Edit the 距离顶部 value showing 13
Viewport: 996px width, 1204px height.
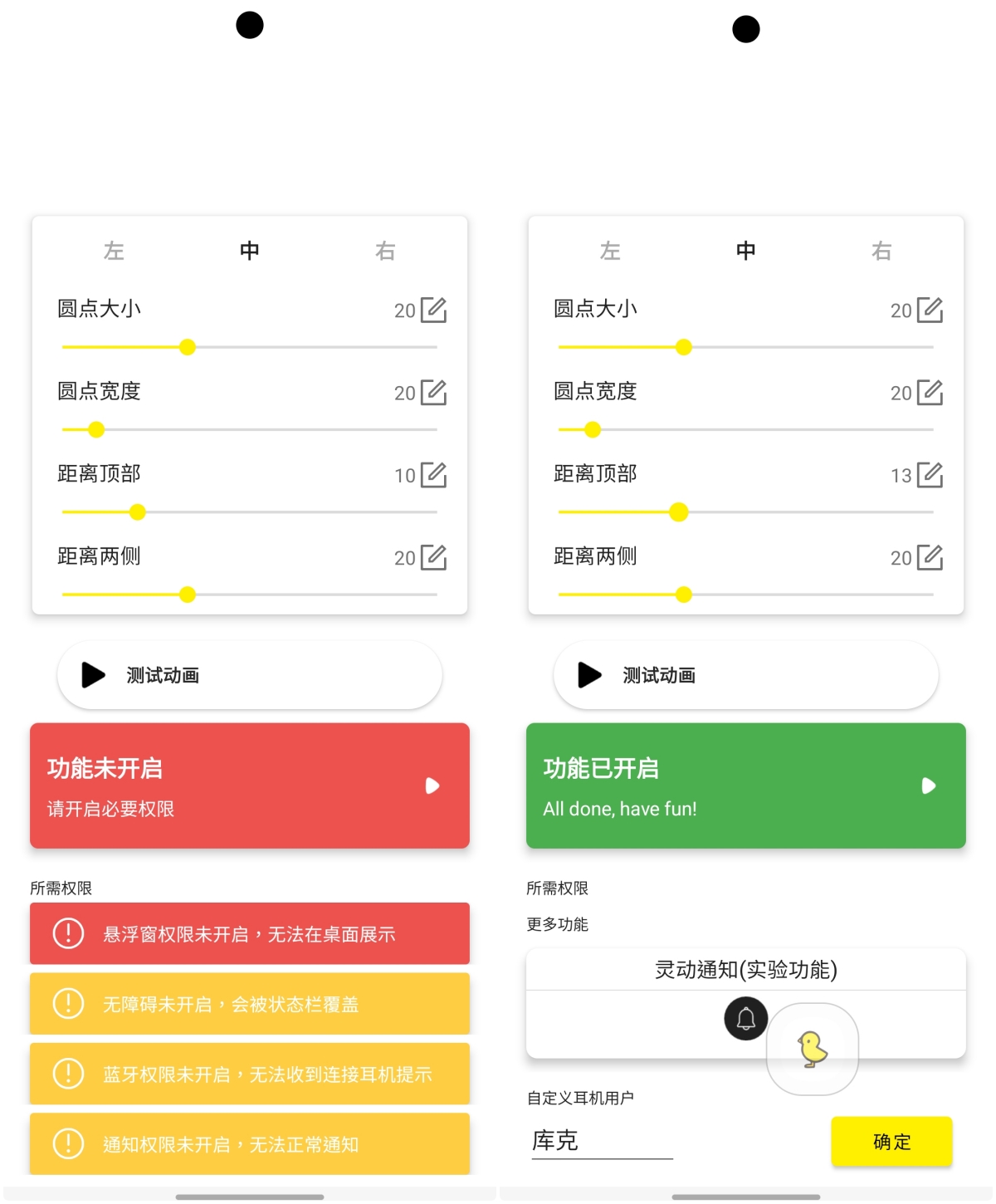click(x=930, y=475)
